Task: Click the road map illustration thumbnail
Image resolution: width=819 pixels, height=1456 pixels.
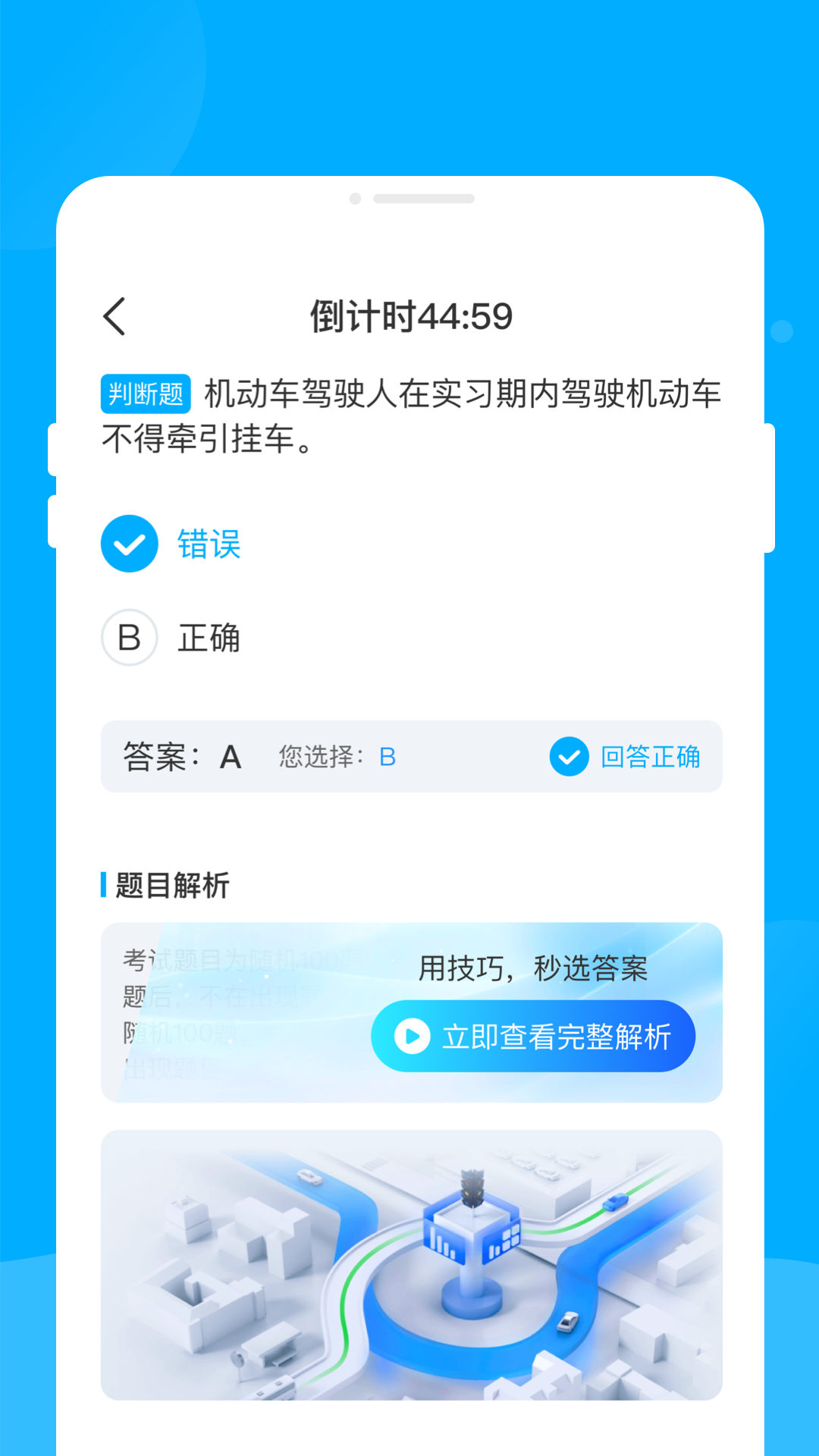Action: (410, 1263)
